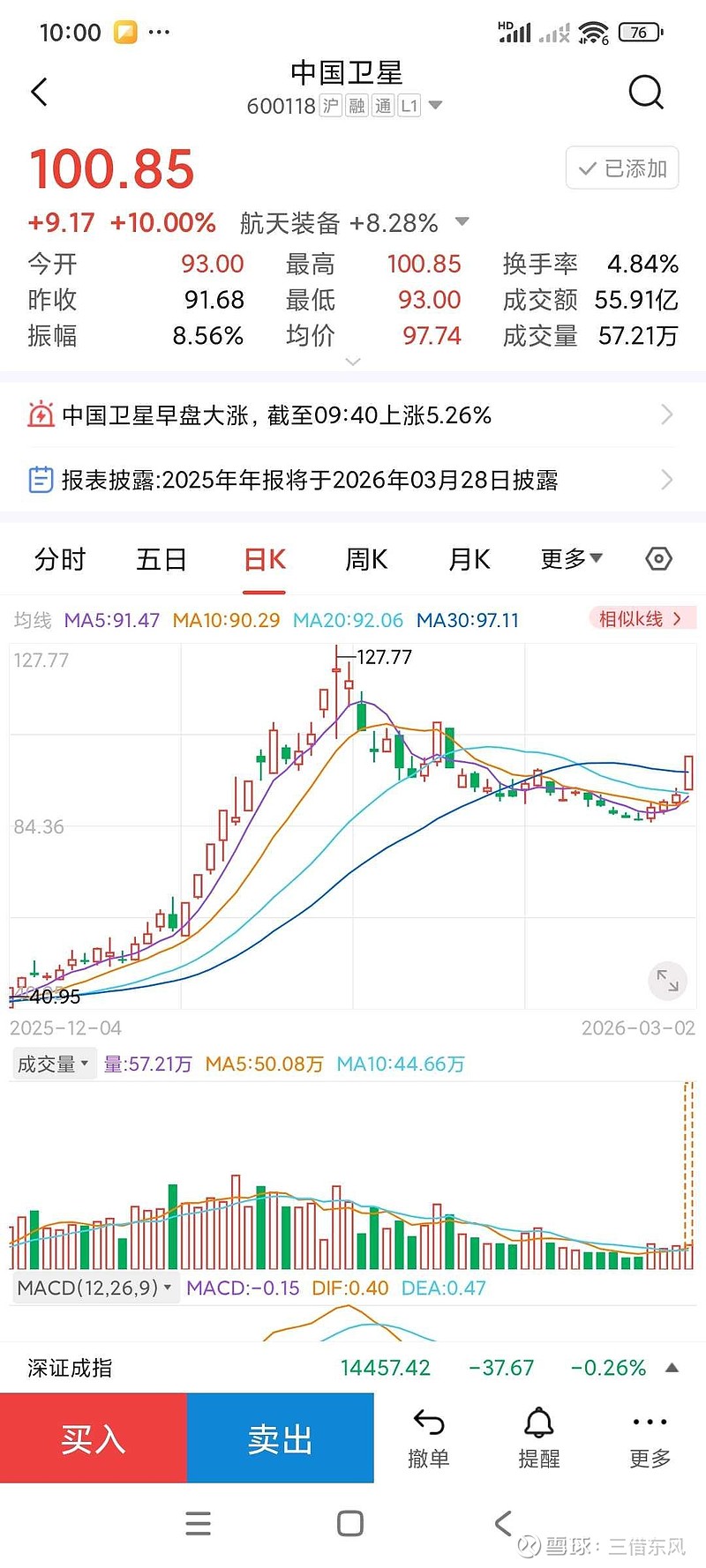Tap the 2025年年报 disclosure news row
706x1568 pixels.
353,480
